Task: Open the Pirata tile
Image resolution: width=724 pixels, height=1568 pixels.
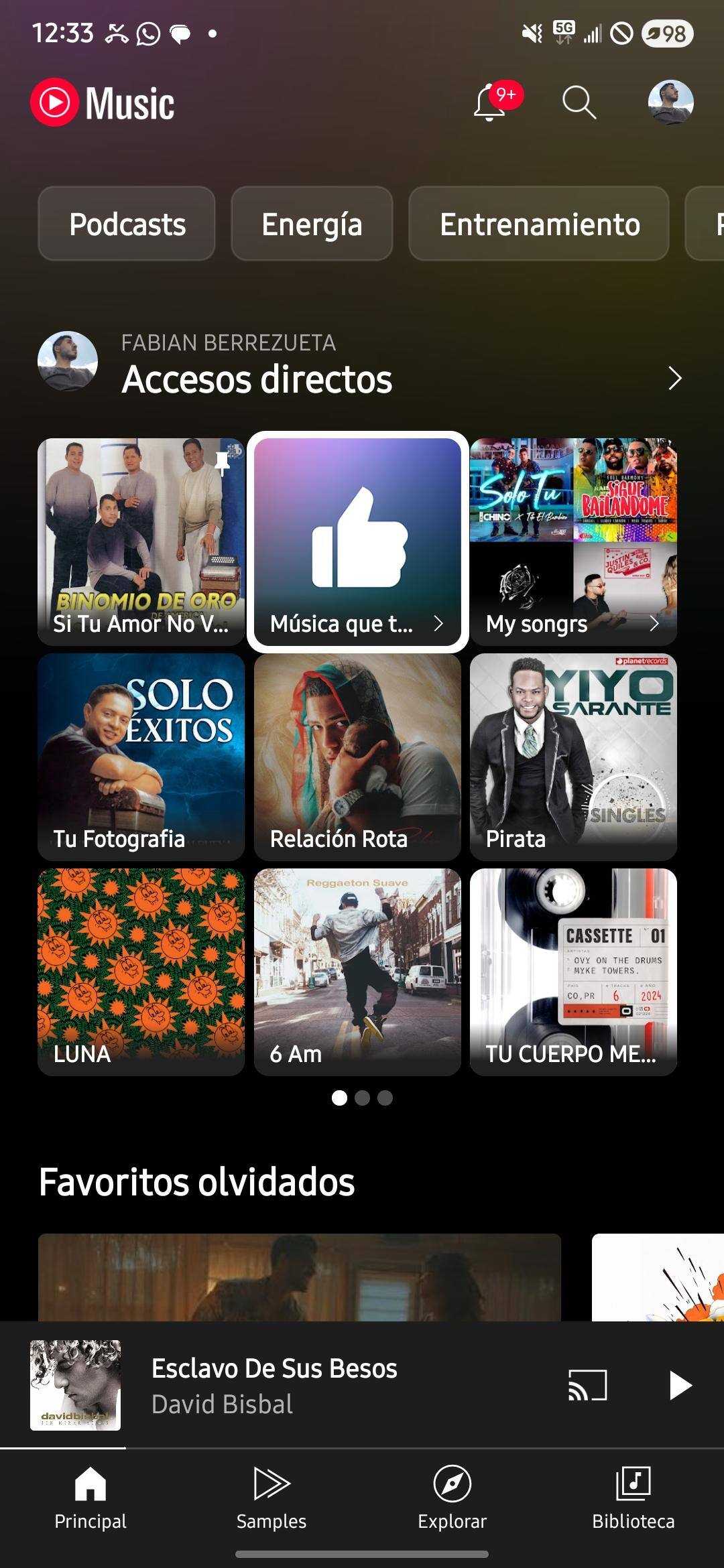Action: tap(573, 757)
